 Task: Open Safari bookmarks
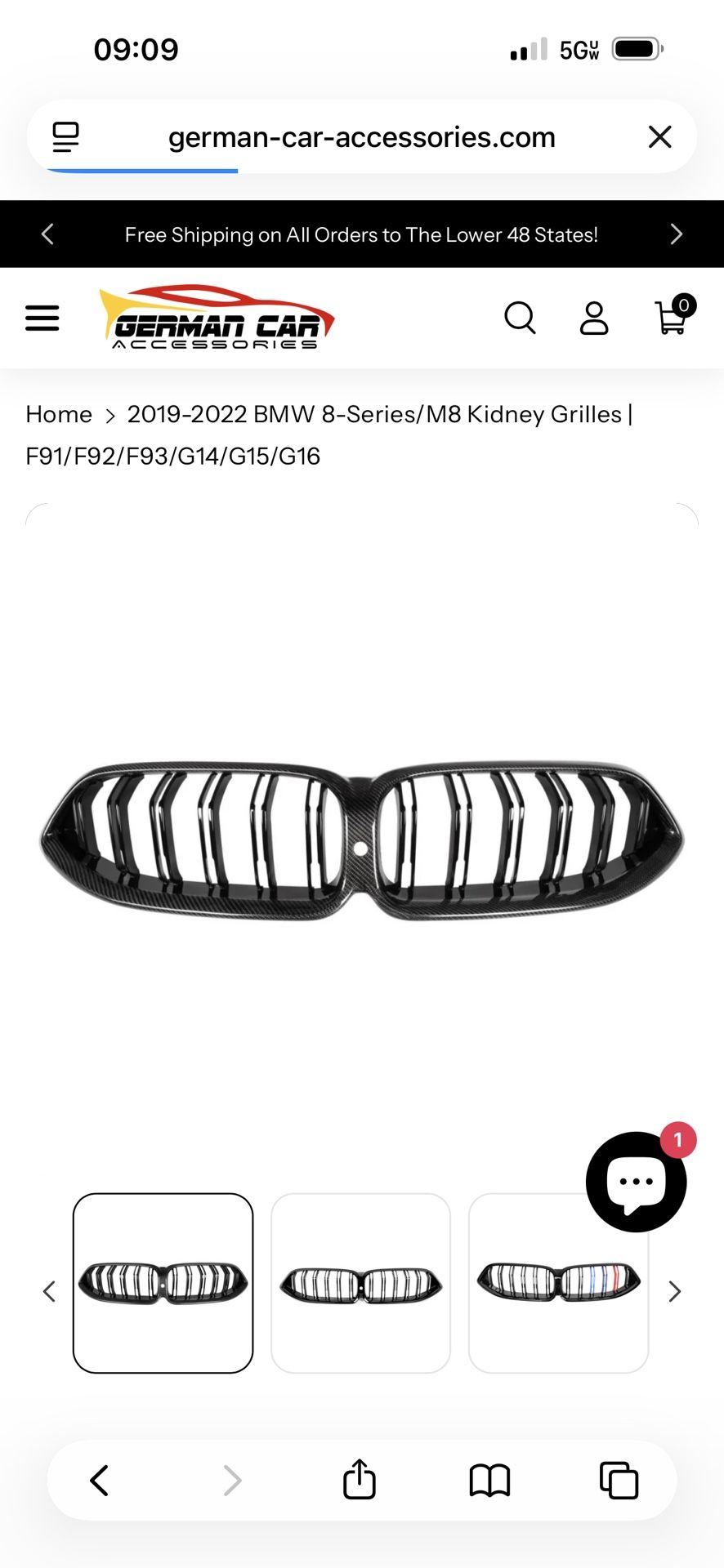point(489,1480)
